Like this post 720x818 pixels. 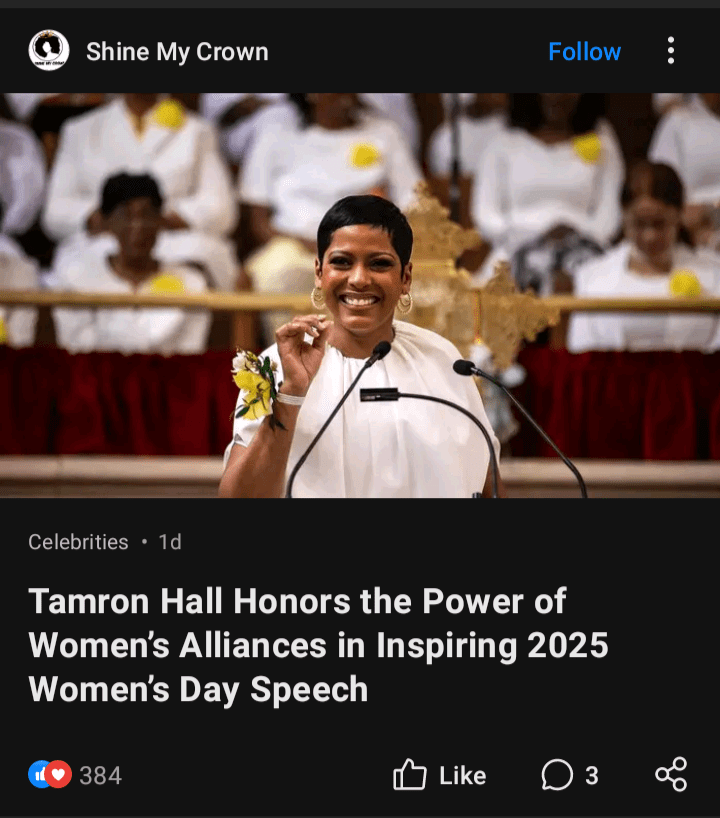click(439, 775)
